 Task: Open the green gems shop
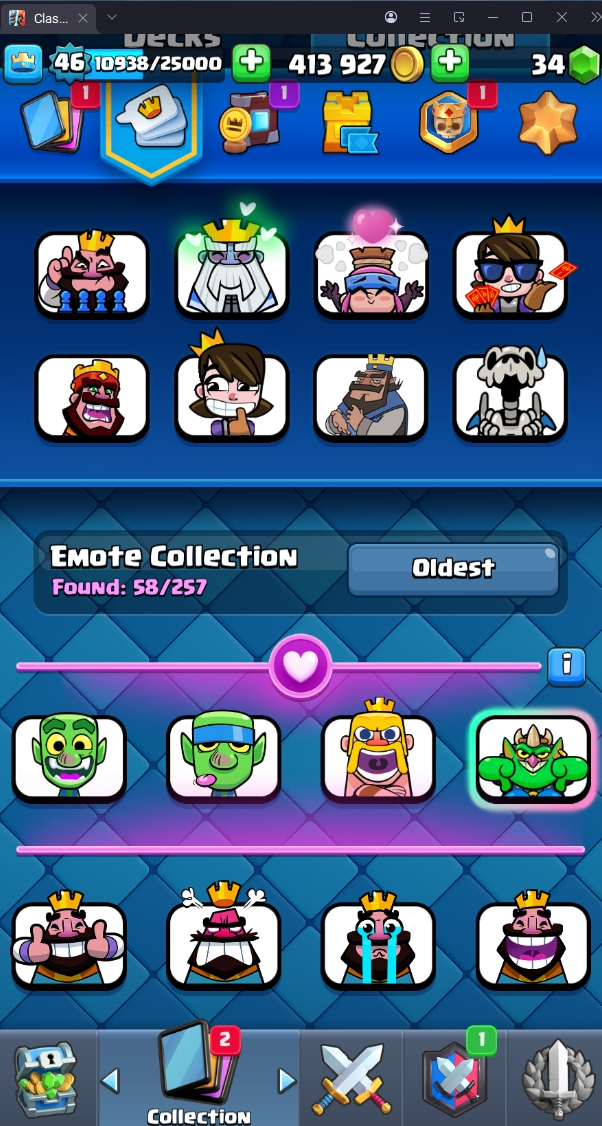pos(582,65)
